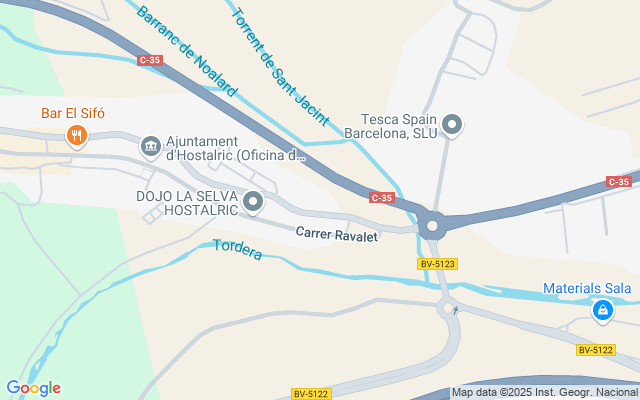The width and height of the screenshot is (640, 400).
Task: Tap the DOJO LA SELVA HOSTALRIC pin
Action: click(x=253, y=202)
